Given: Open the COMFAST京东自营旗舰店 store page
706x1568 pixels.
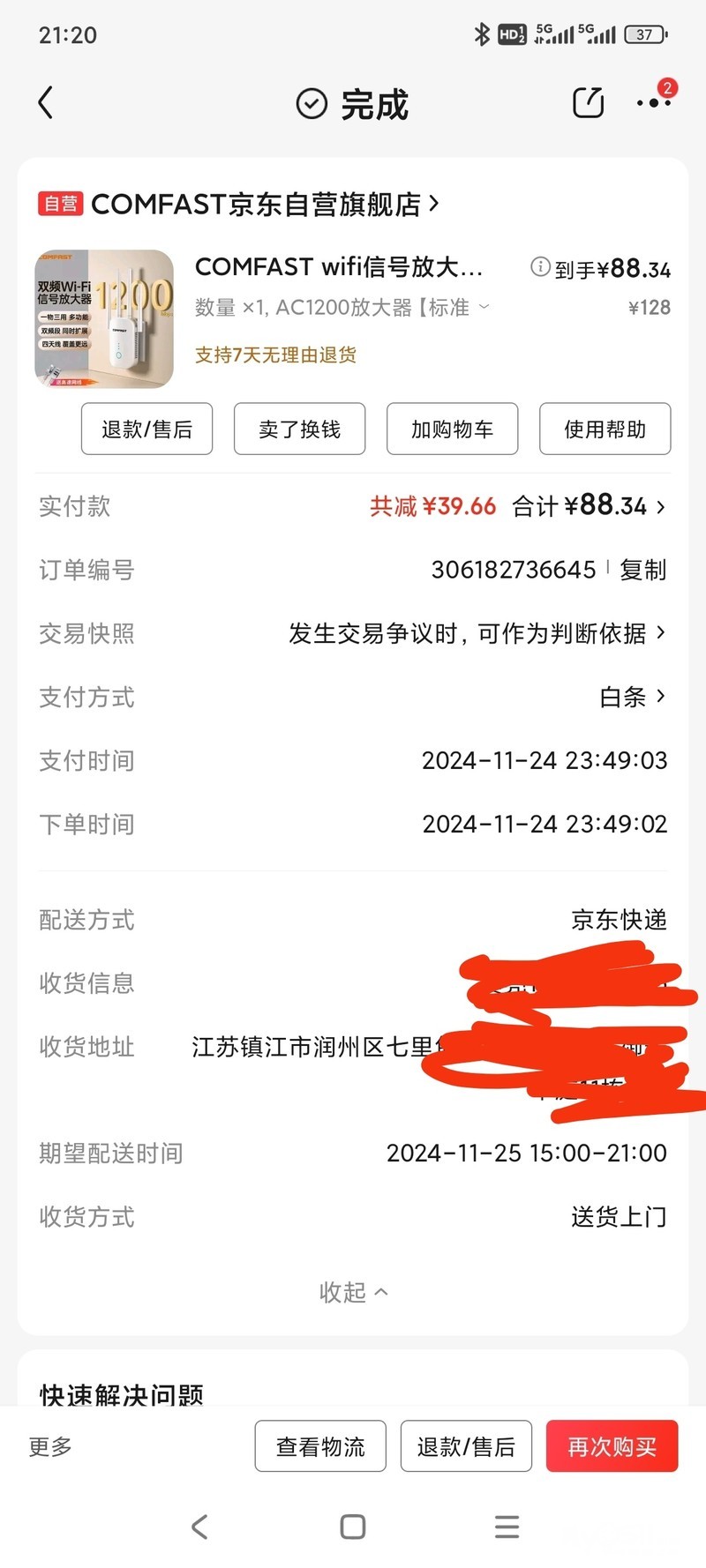Looking at the screenshot, I should pyautogui.click(x=256, y=205).
